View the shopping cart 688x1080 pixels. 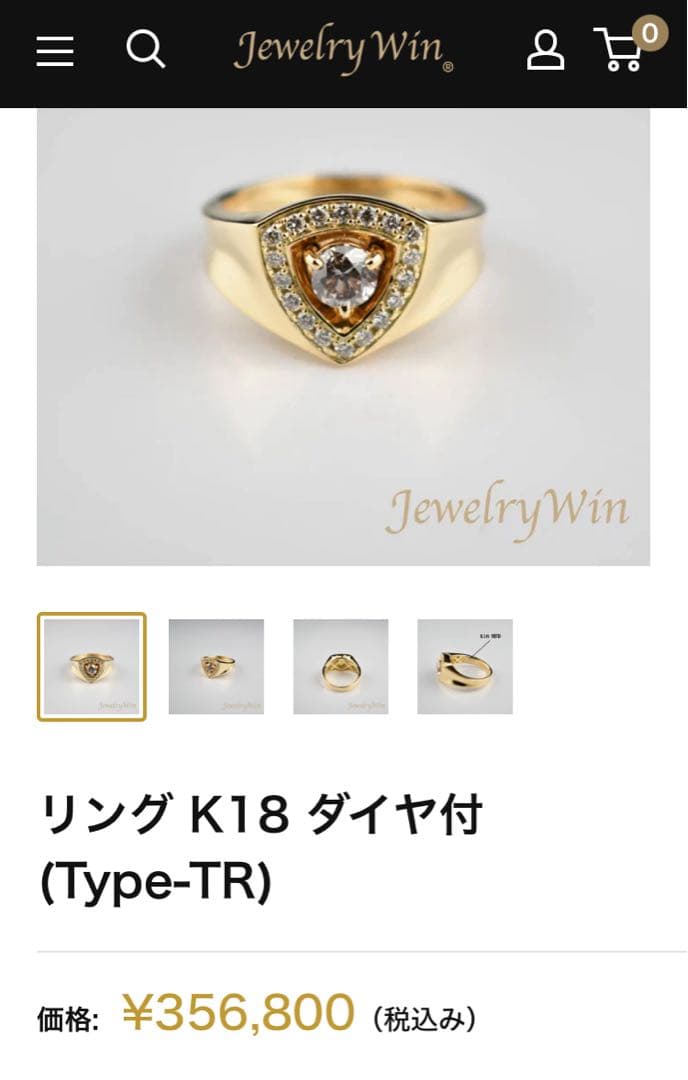(x=624, y=48)
